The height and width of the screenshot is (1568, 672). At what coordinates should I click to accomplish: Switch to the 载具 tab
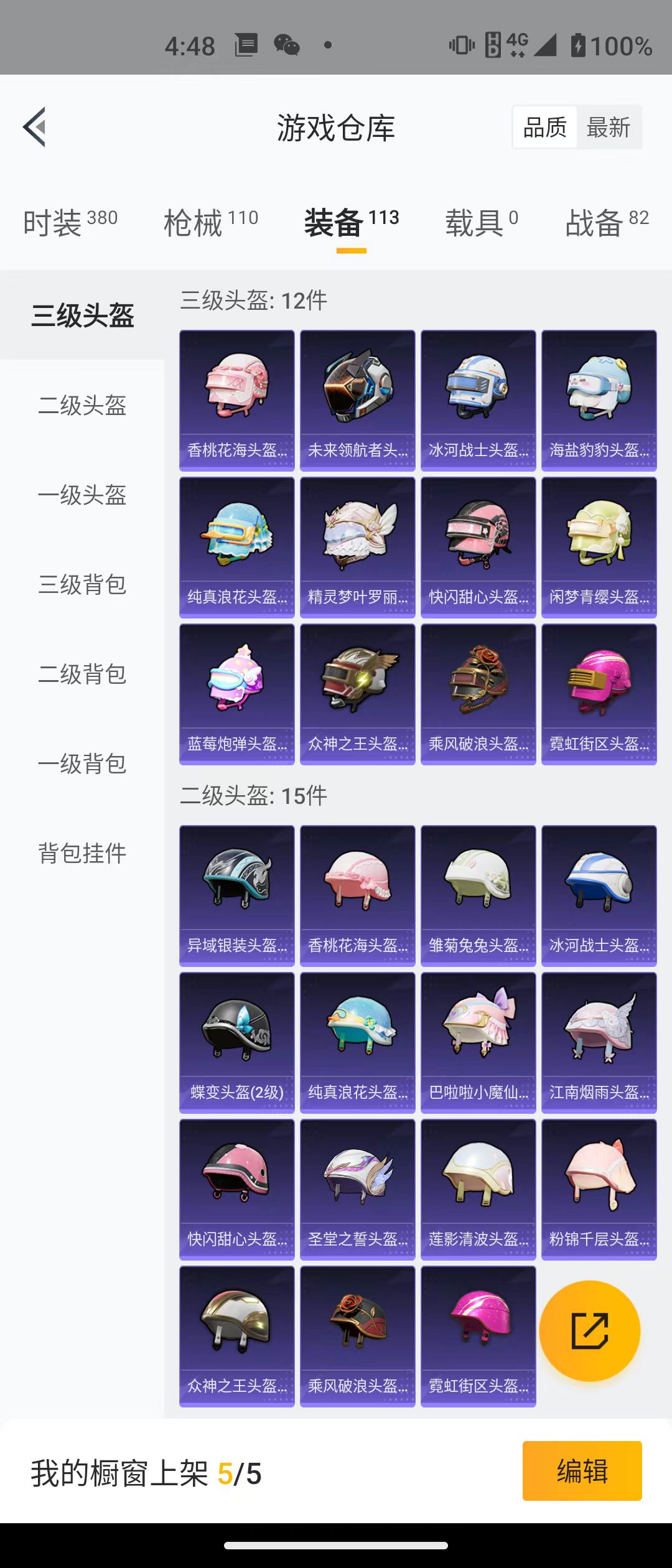click(x=481, y=222)
